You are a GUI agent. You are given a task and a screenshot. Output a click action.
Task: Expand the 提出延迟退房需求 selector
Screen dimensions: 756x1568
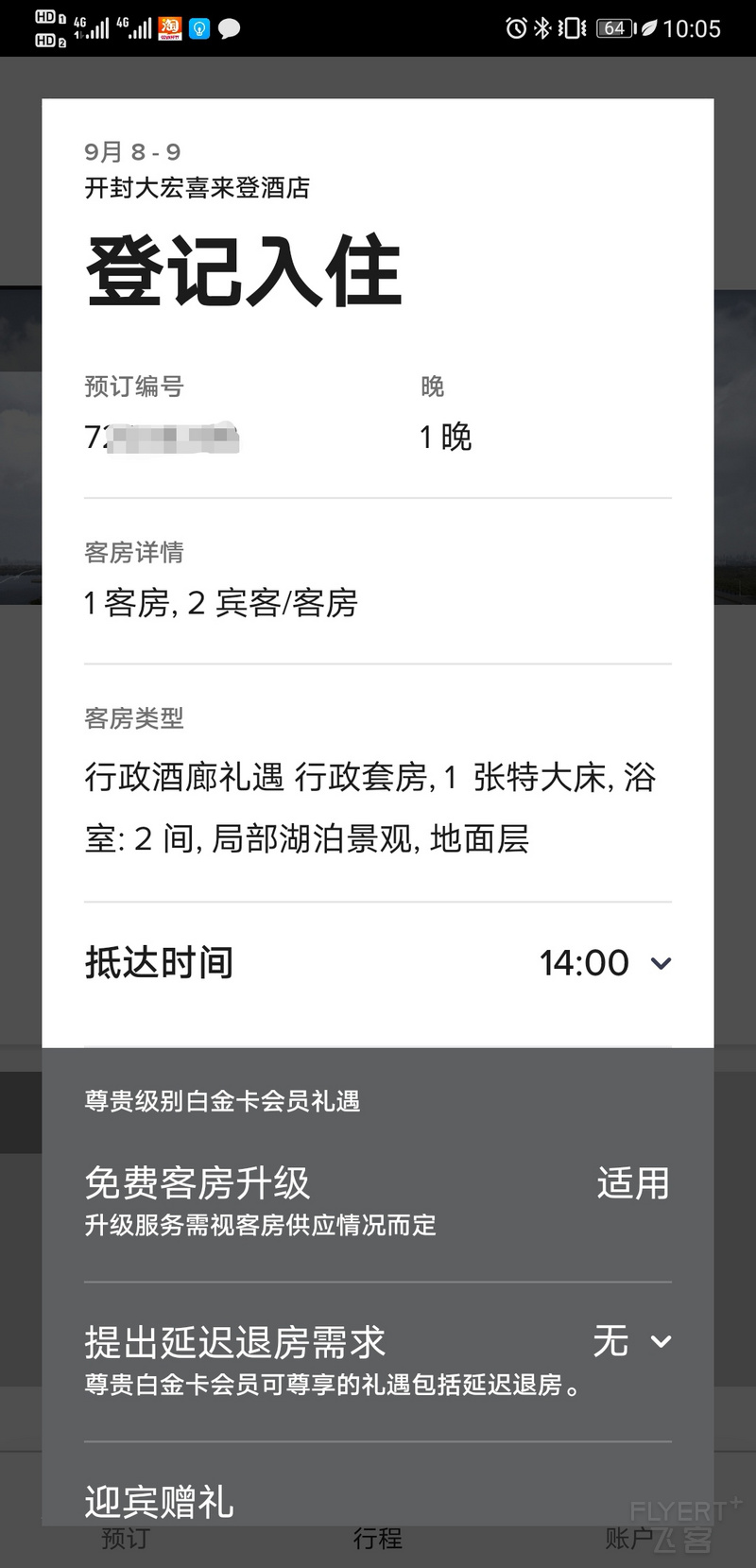click(x=378, y=1361)
